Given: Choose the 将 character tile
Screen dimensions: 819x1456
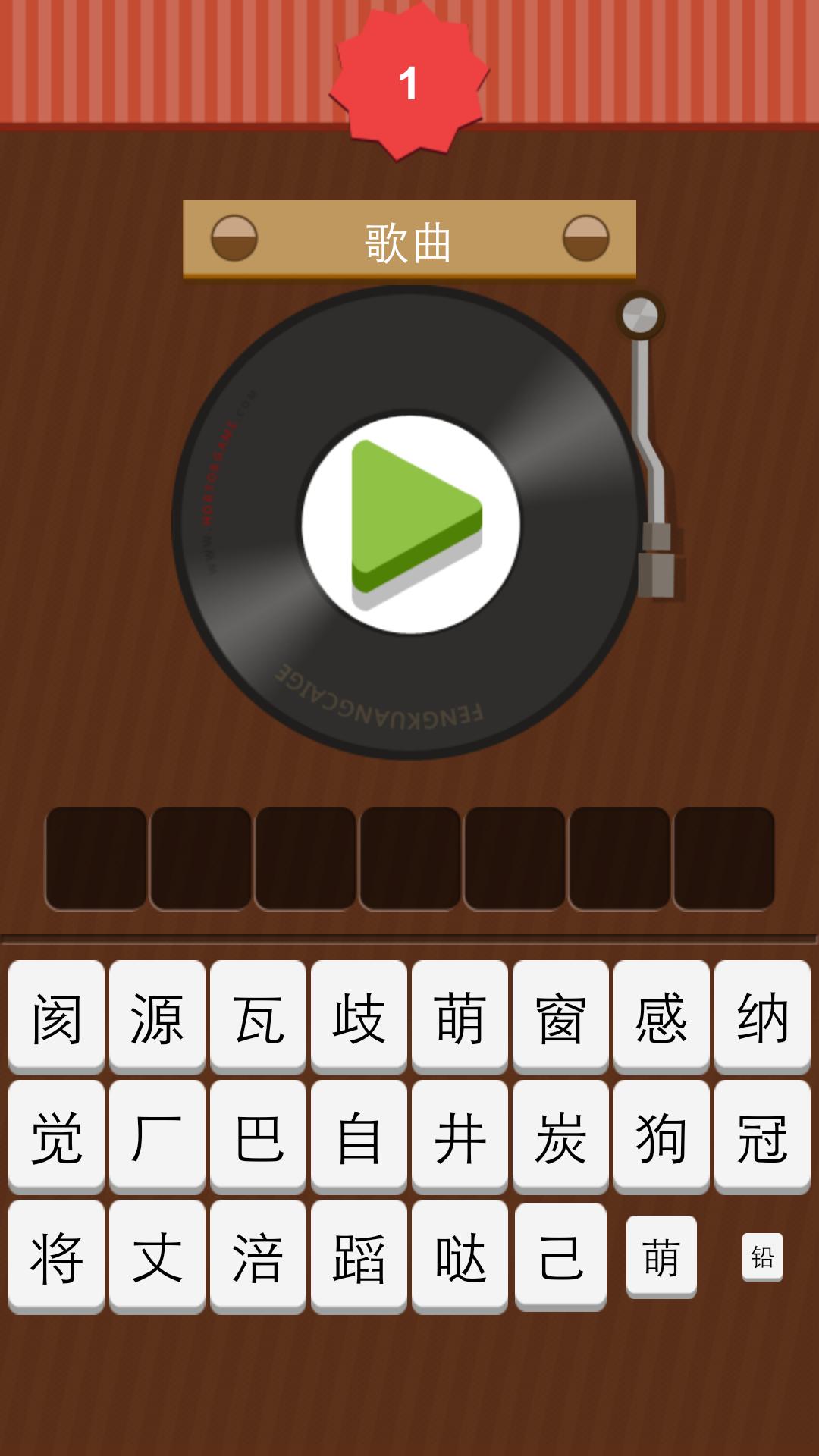Looking at the screenshot, I should tap(56, 1257).
